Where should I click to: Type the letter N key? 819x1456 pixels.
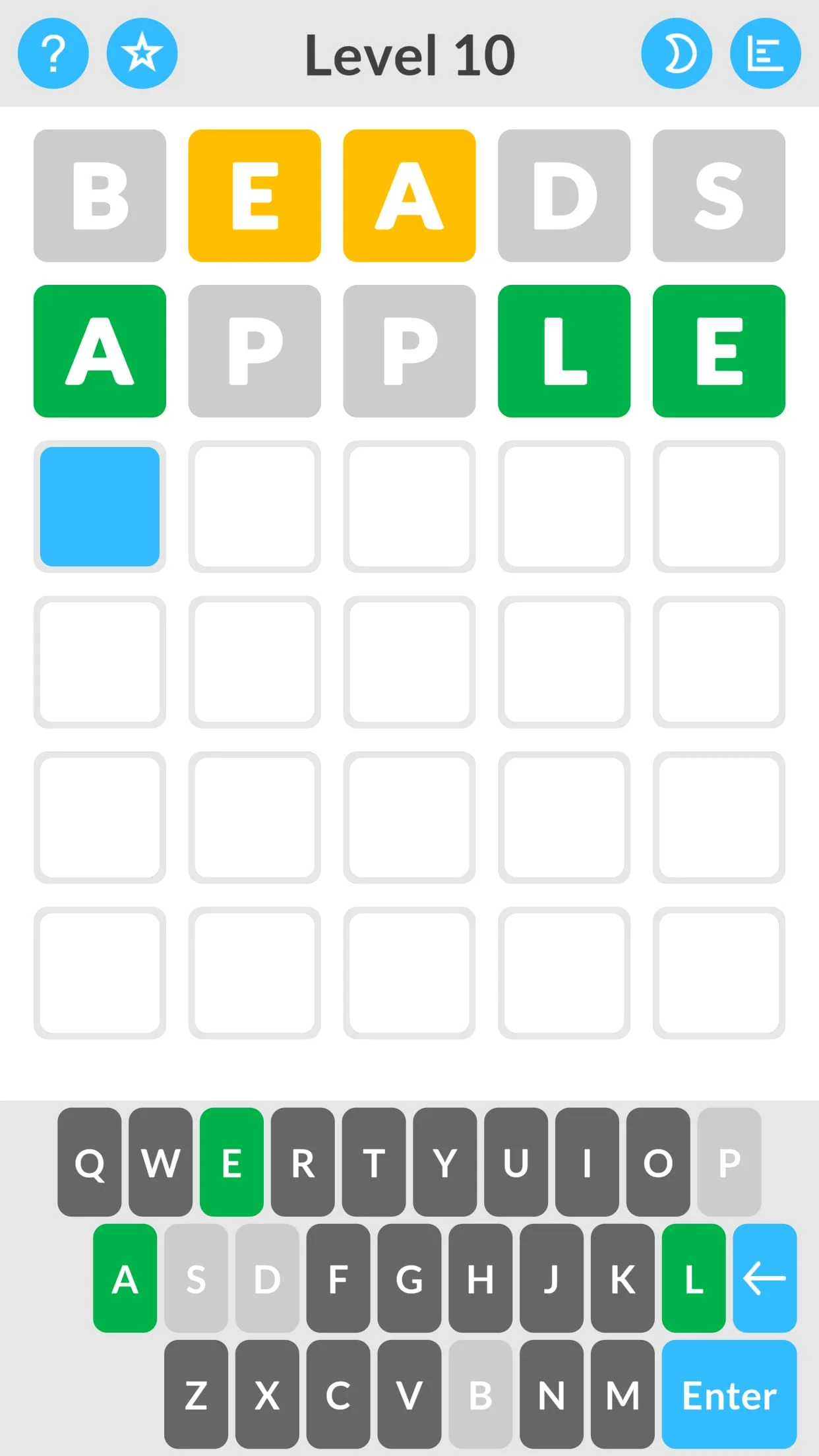551,1395
